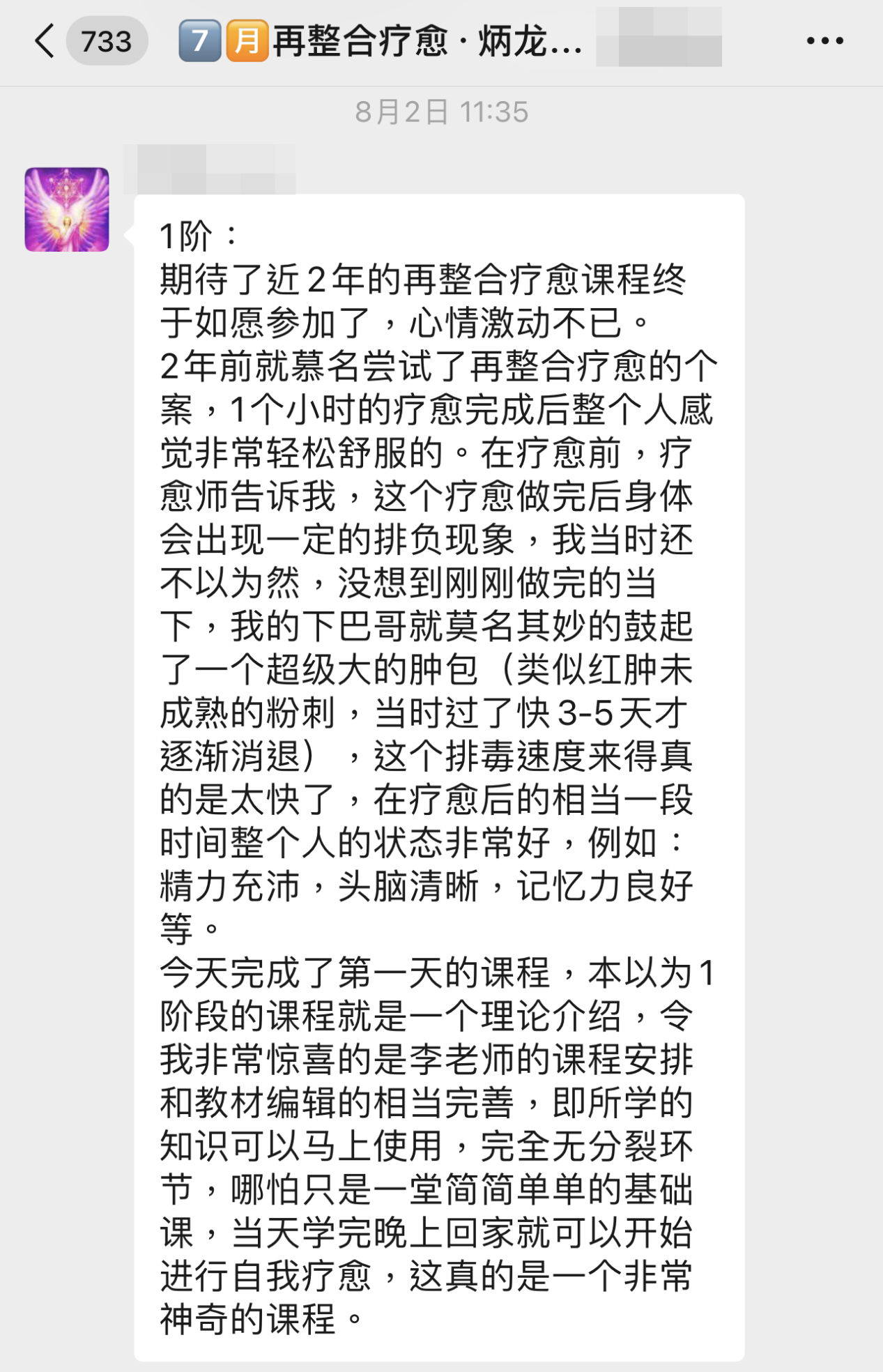Open the group chat overflow menu
The image size is (883, 1372).
point(825,41)
